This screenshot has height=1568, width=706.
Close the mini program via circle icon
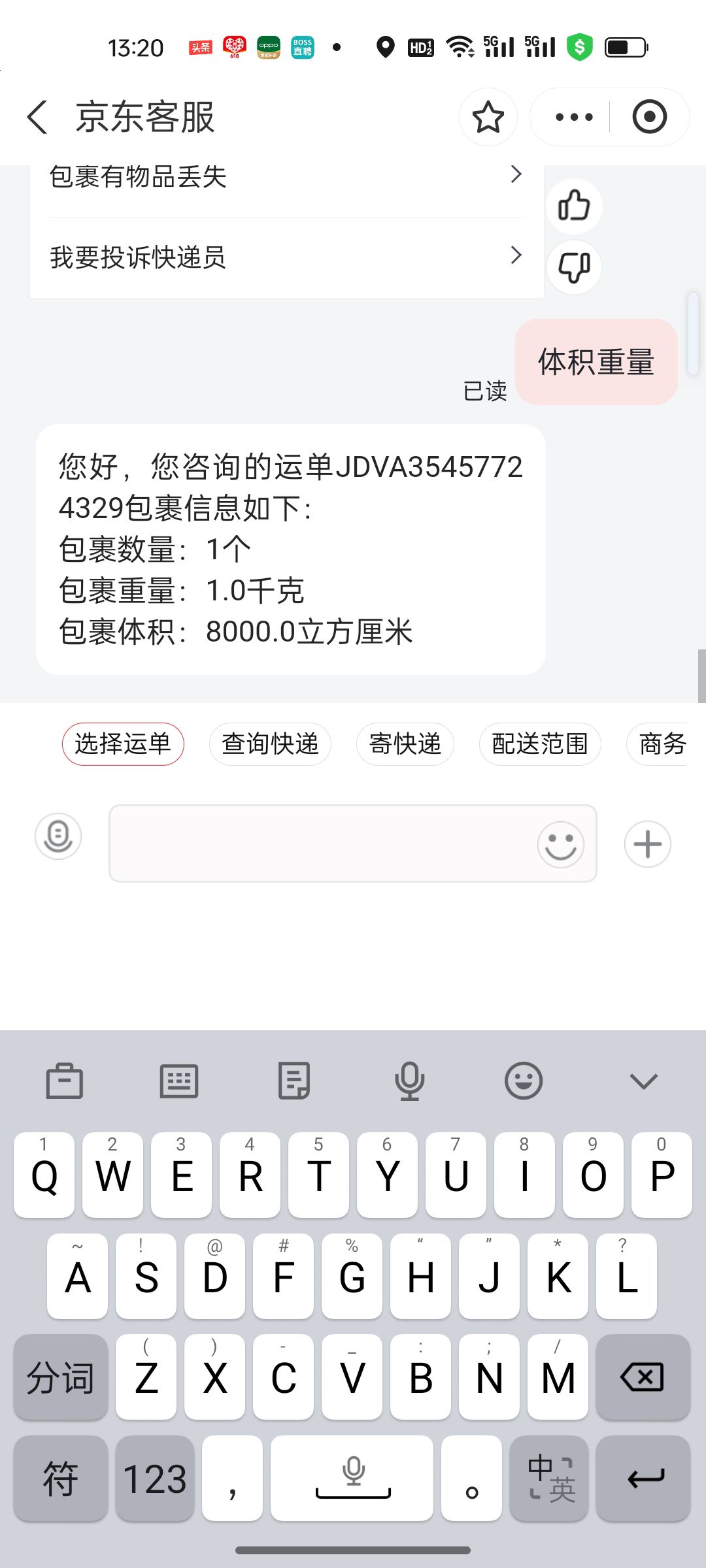(x=649, y=117)
